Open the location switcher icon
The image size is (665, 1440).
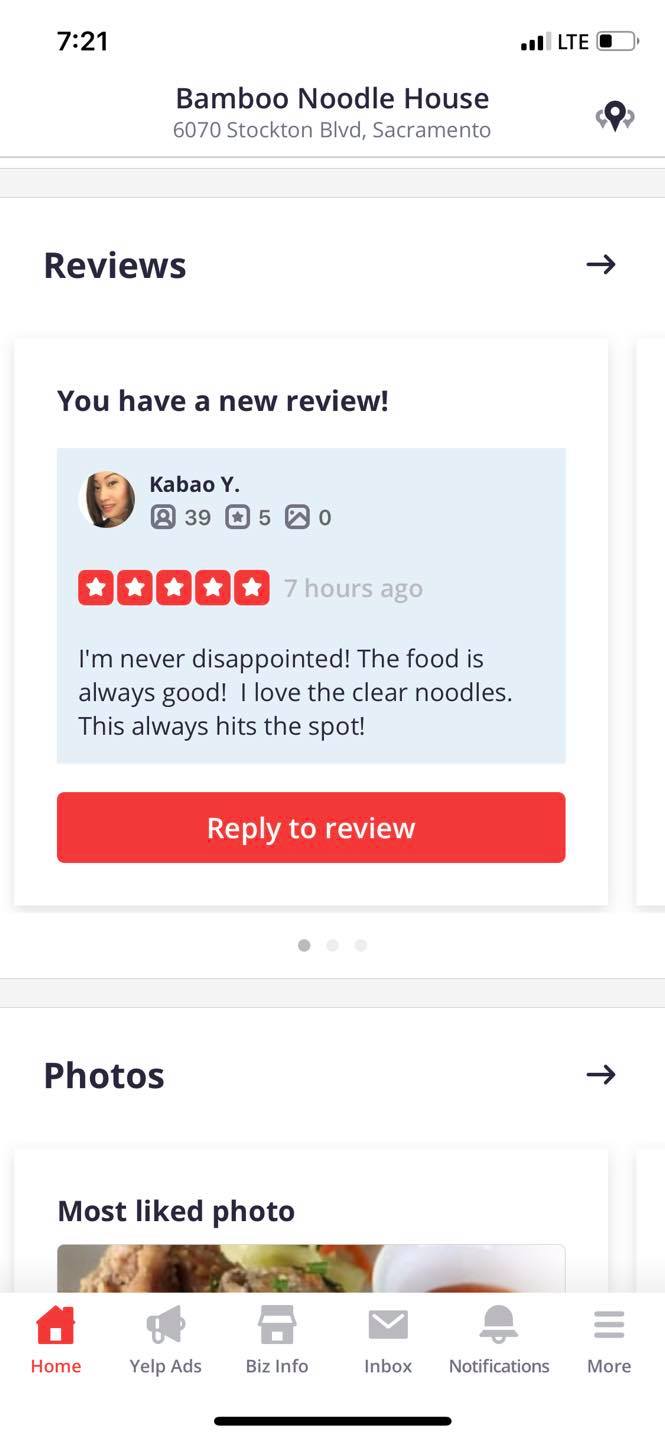pos(615,116)
